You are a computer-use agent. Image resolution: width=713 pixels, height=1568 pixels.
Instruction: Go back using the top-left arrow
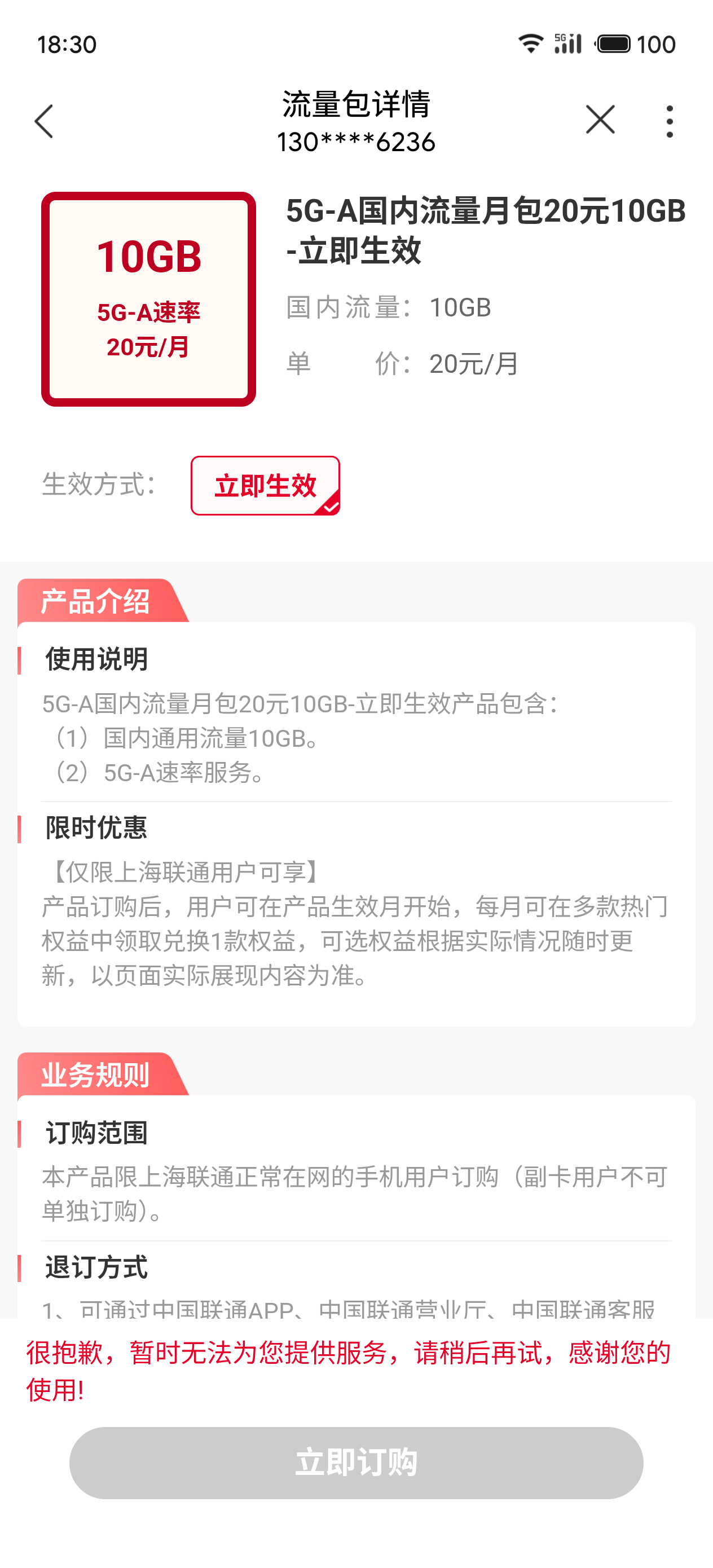(x=44, y=121)
